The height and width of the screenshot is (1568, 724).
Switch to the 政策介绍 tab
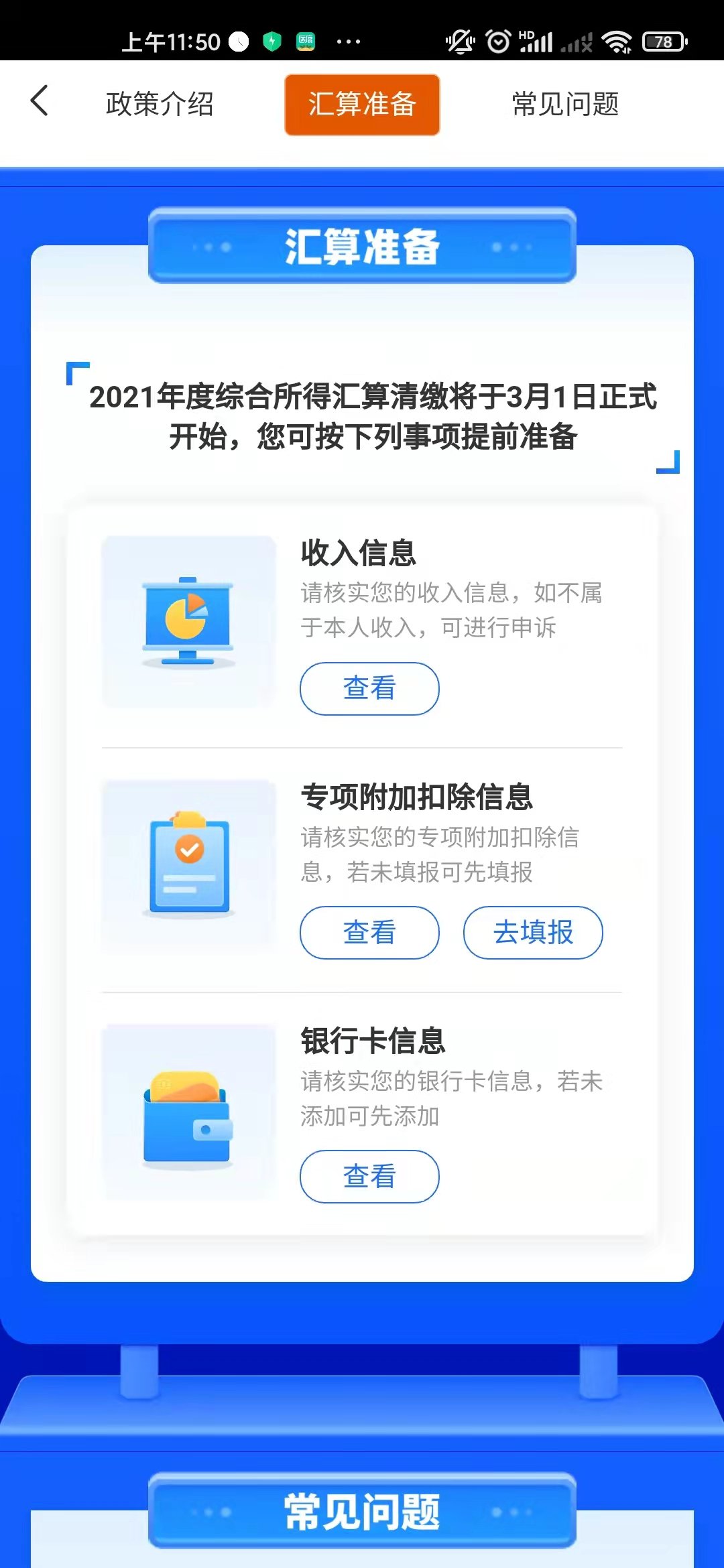[160, 105]
